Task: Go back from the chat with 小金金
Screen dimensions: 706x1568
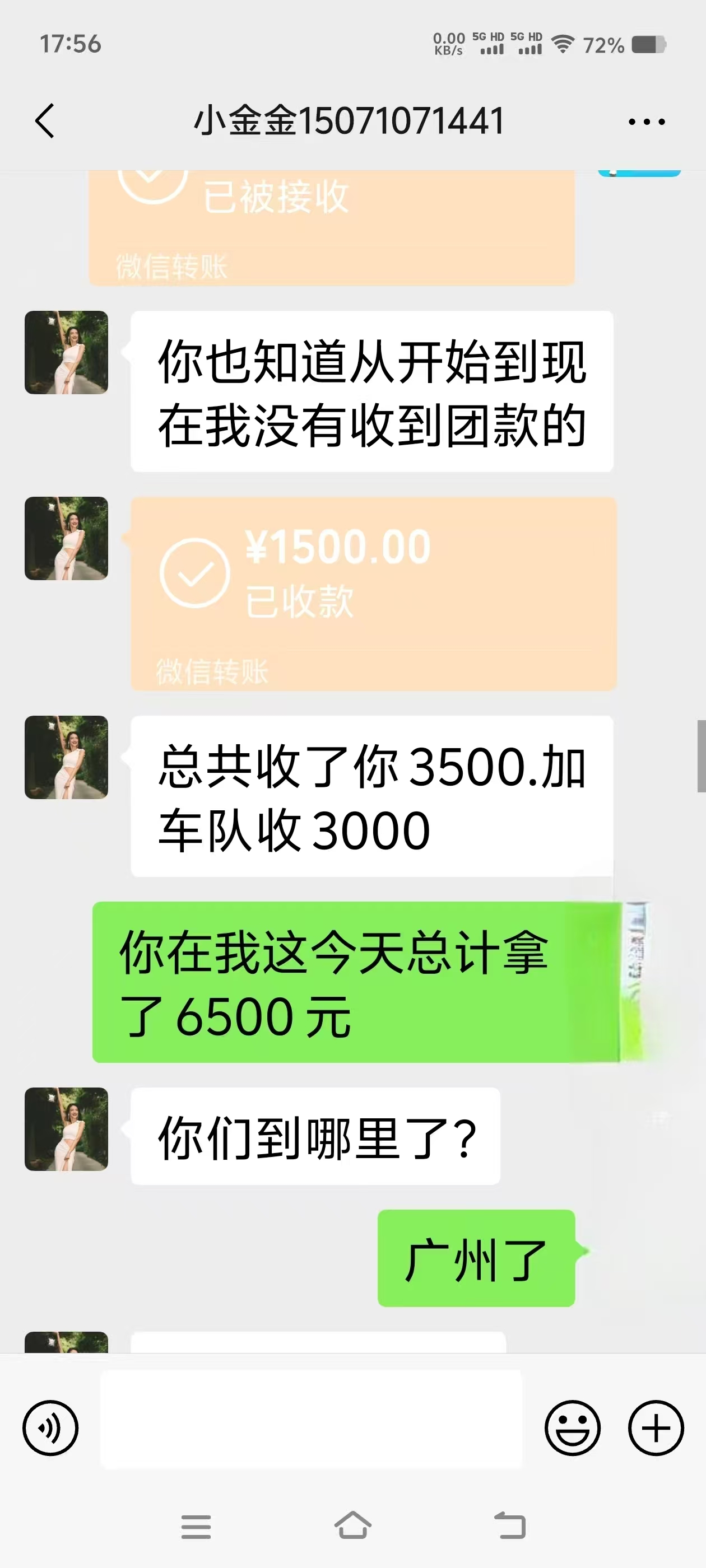Action: 45,120
